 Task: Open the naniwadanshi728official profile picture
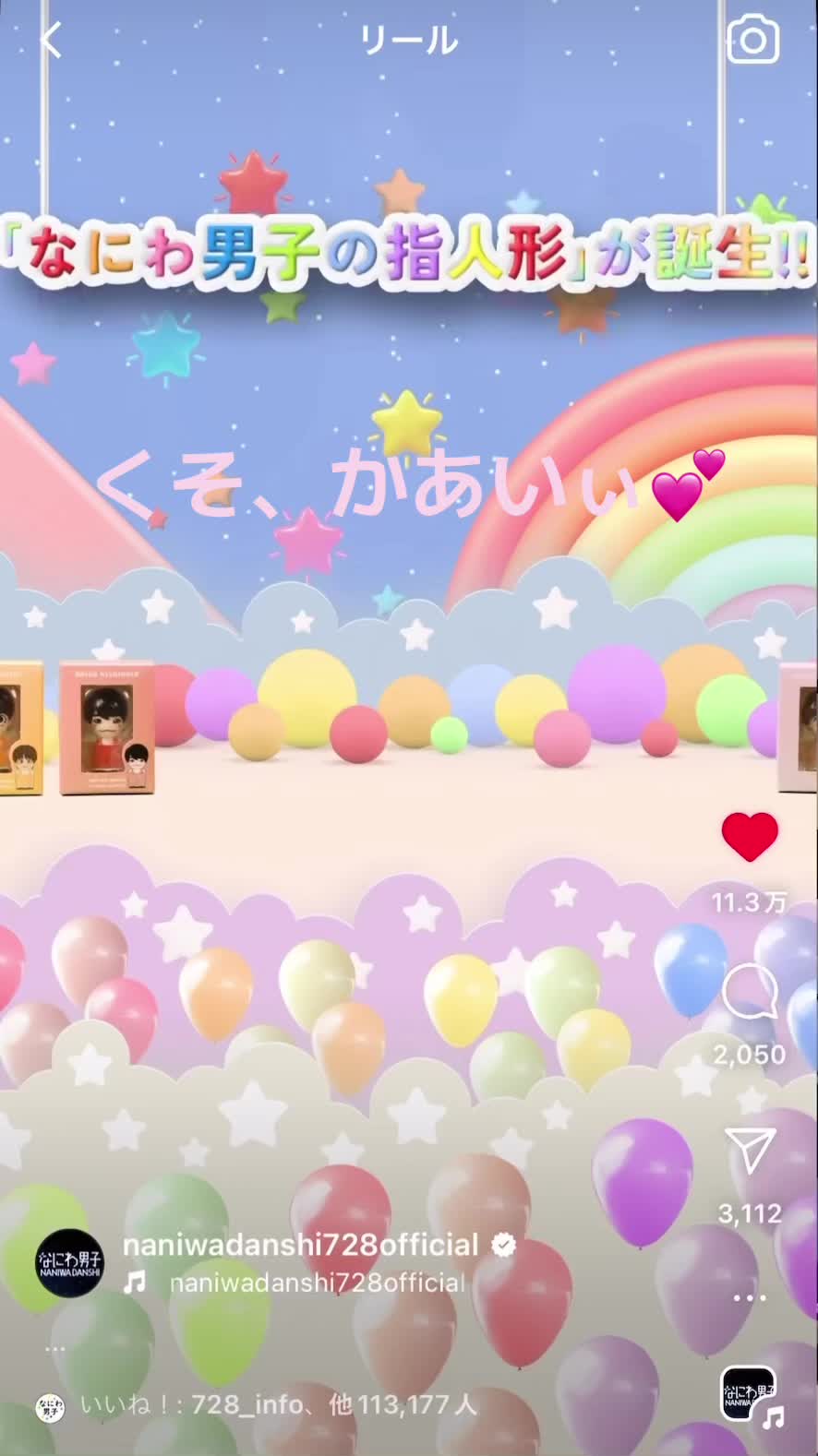coord(69,1264)
